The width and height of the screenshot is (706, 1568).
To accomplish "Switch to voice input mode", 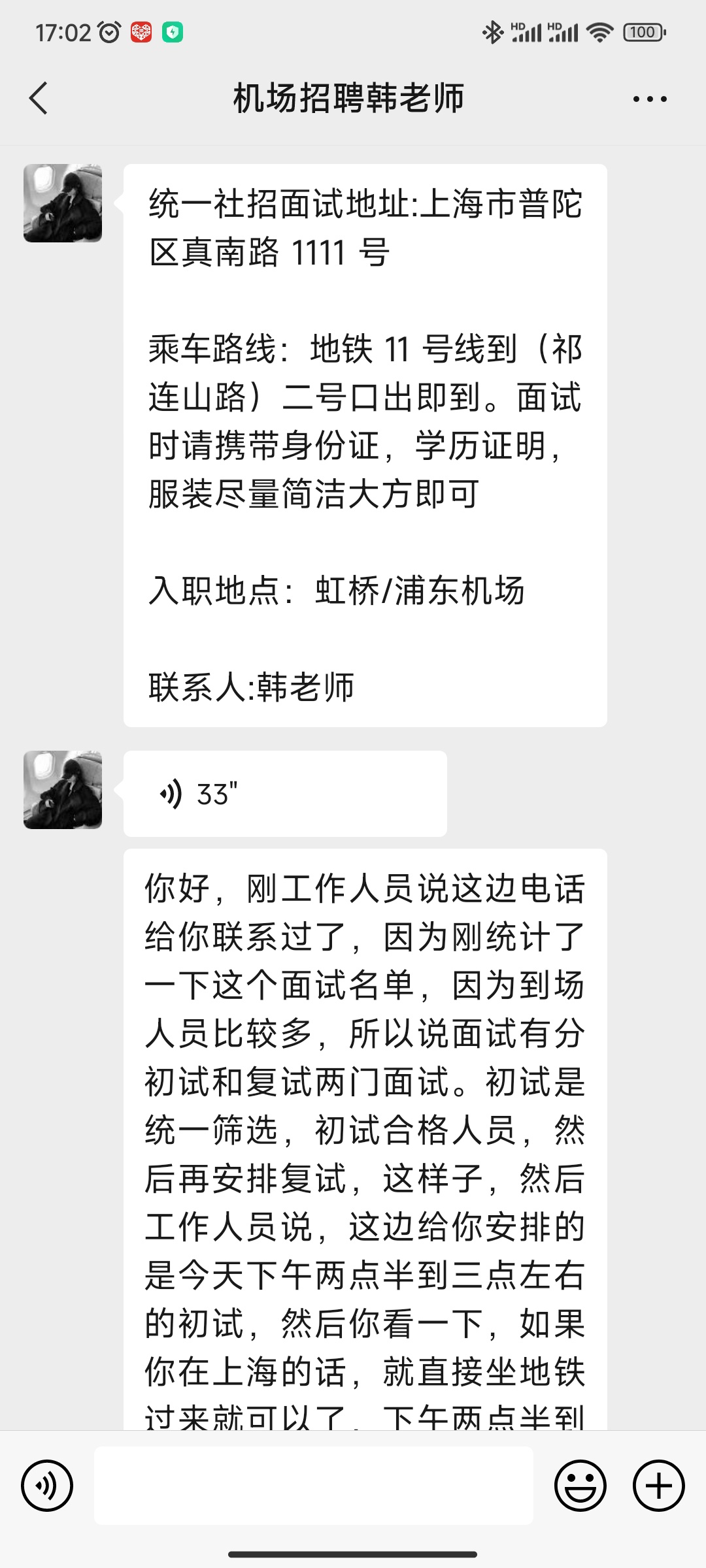I will 47,1485.
